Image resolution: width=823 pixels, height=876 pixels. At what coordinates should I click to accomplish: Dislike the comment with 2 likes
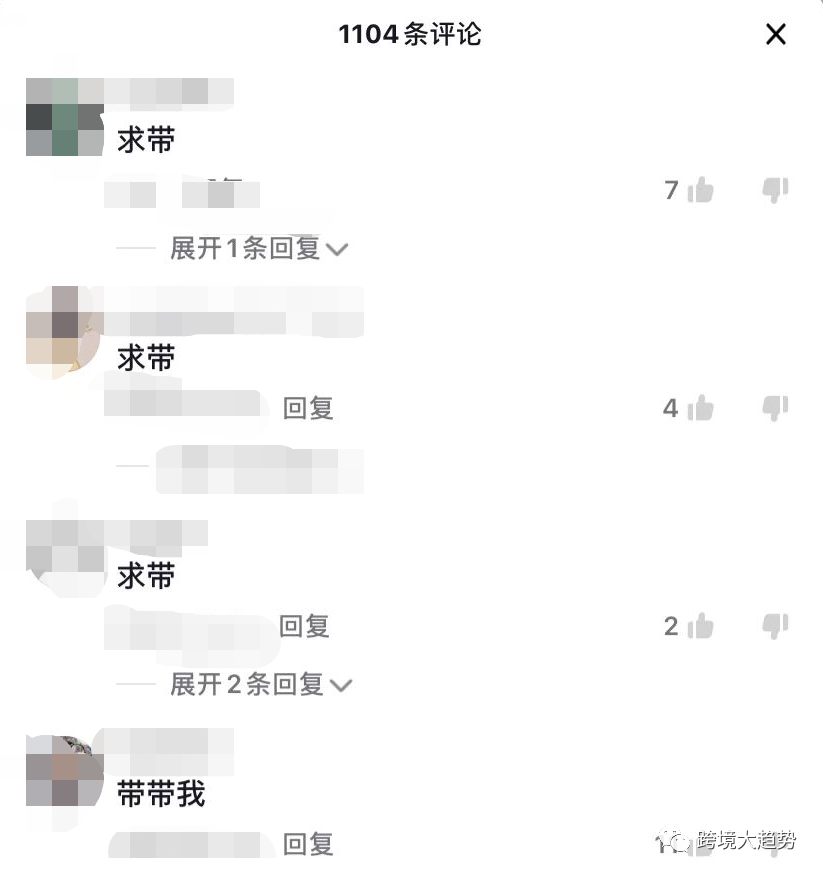(x=775, y=626)
